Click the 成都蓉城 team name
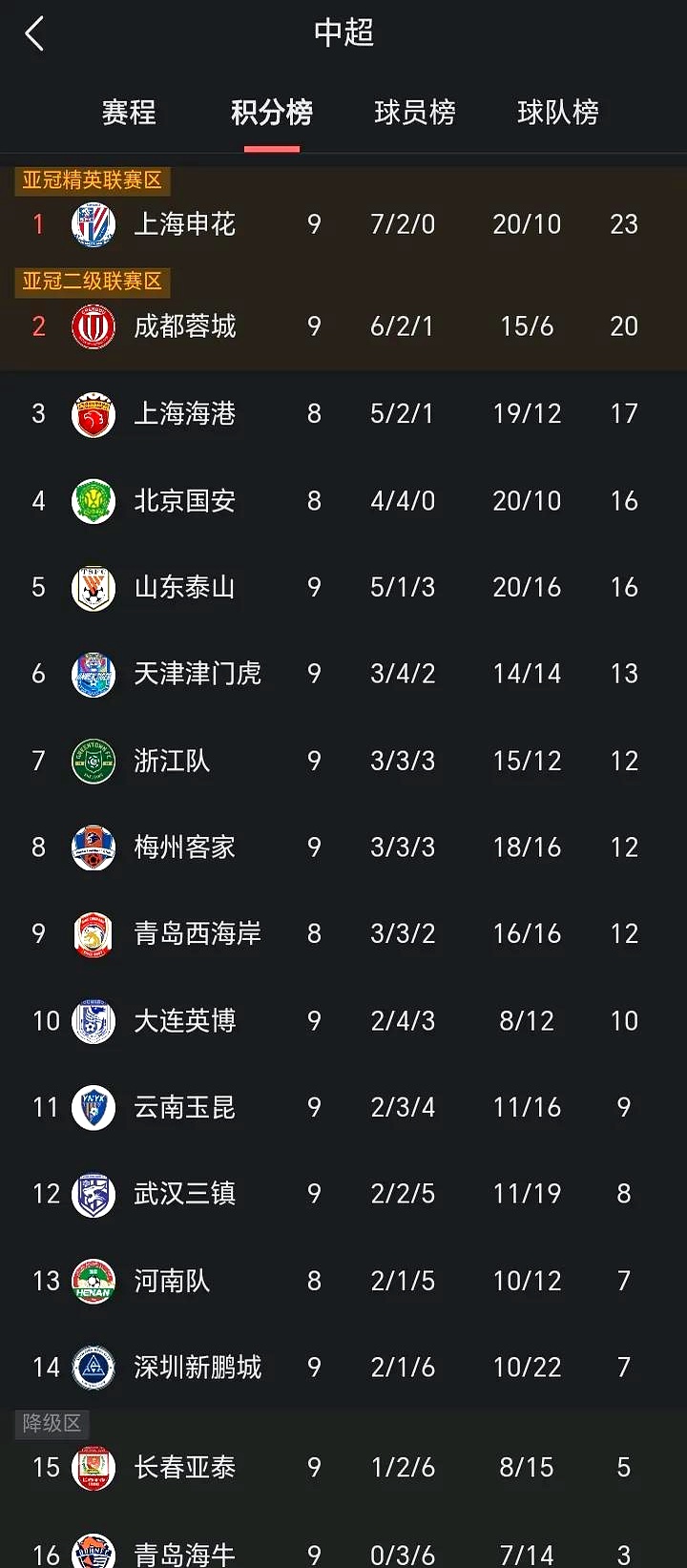Viewport: 687px width, 1568px height. (x=185, y=326)
